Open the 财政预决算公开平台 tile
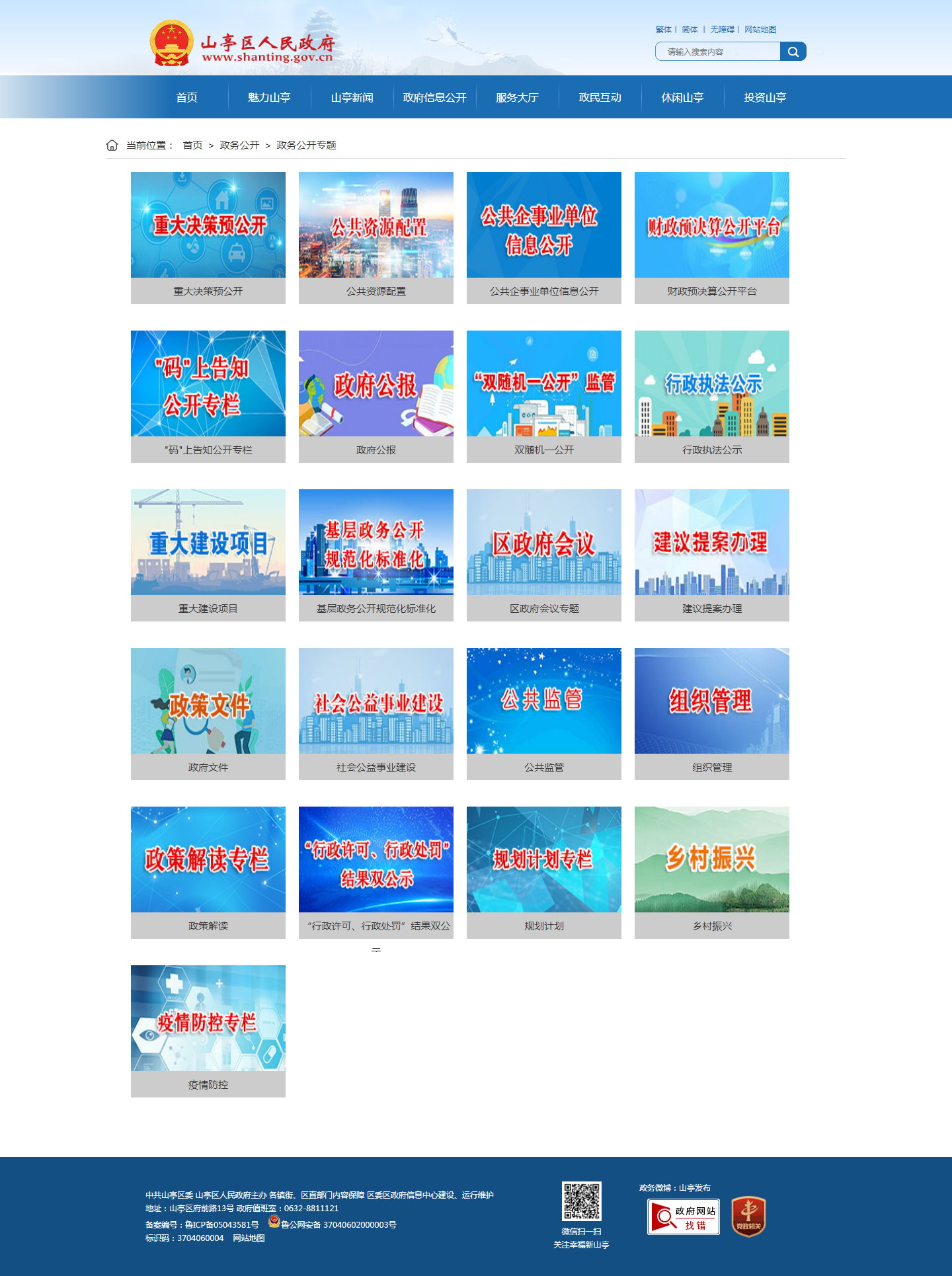This screenshot has width=952, height=1276. (712, 237)
